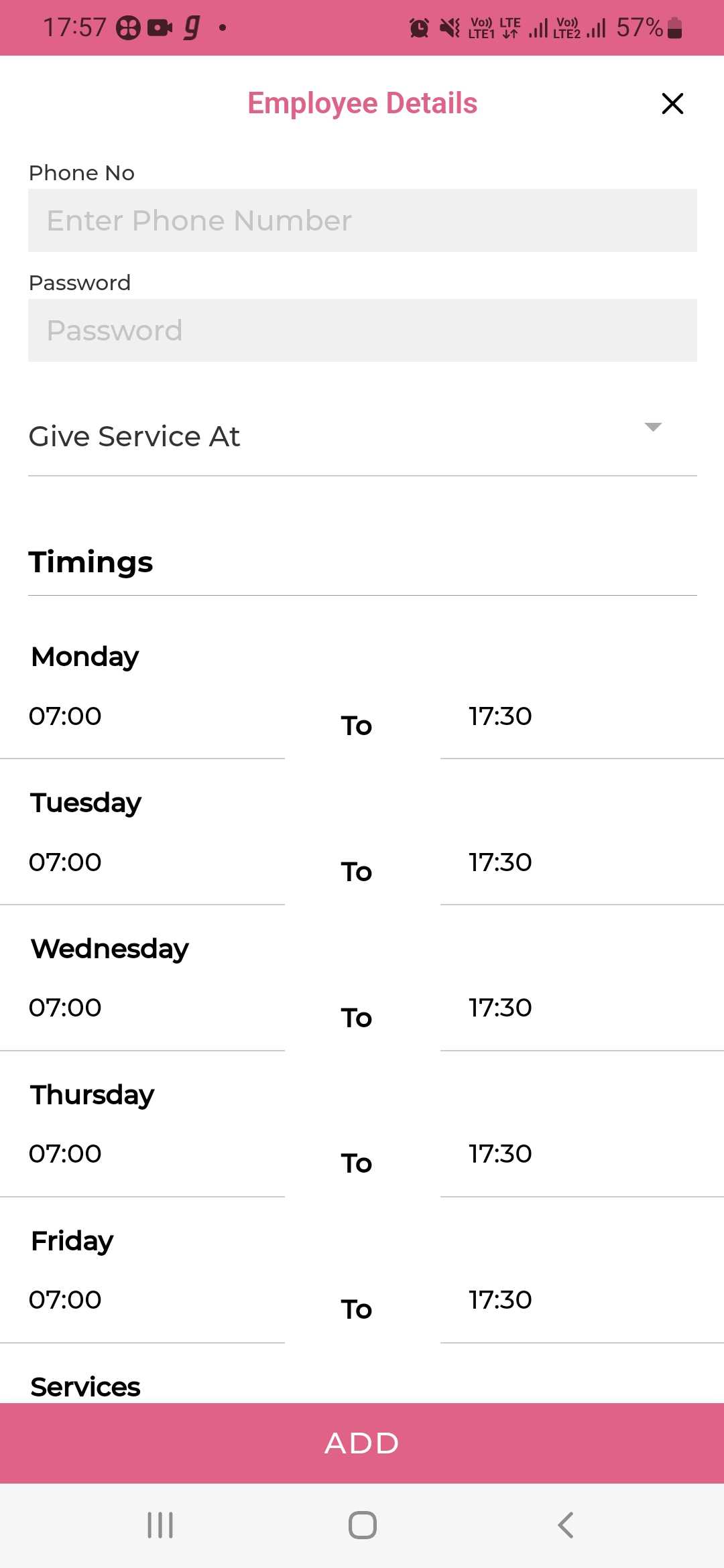Viewport: 724px width, 1568px height.
Task: Open recent apps from navigation bar
Action: [x=160, y=1525]
